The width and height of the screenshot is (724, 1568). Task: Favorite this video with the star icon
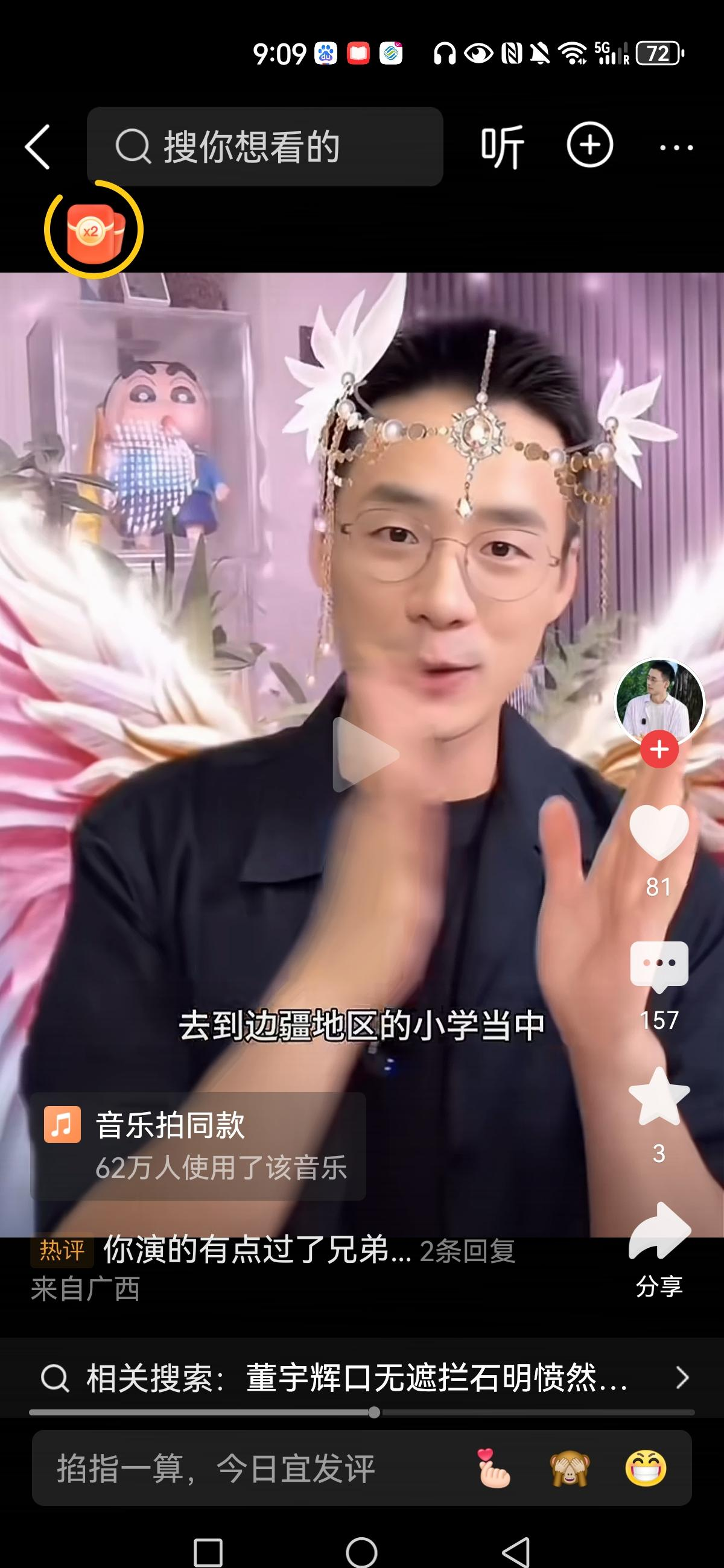point(659,1097)
